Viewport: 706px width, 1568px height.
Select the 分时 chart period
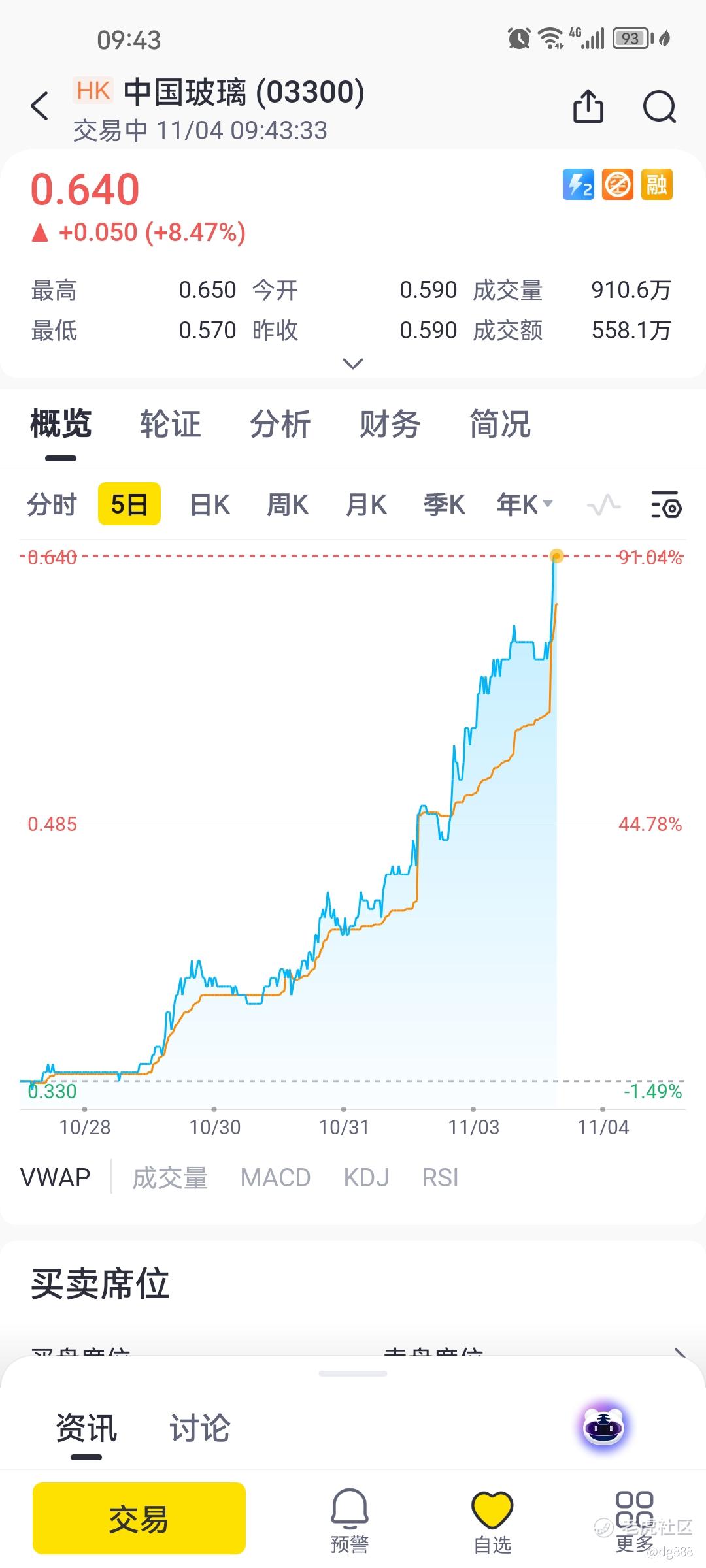(x=52, y=505)
